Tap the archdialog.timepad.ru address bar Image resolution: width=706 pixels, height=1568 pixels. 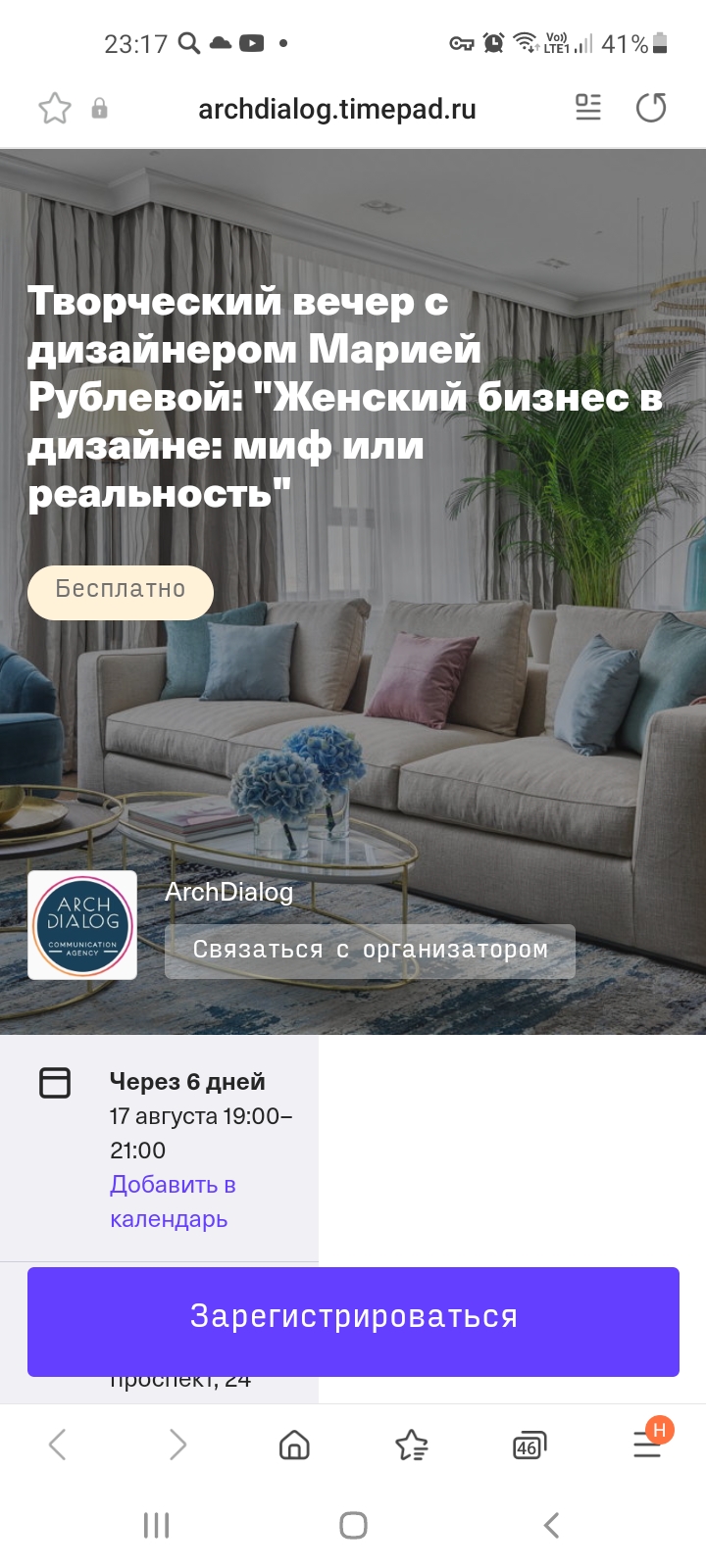tap(336, 109)
